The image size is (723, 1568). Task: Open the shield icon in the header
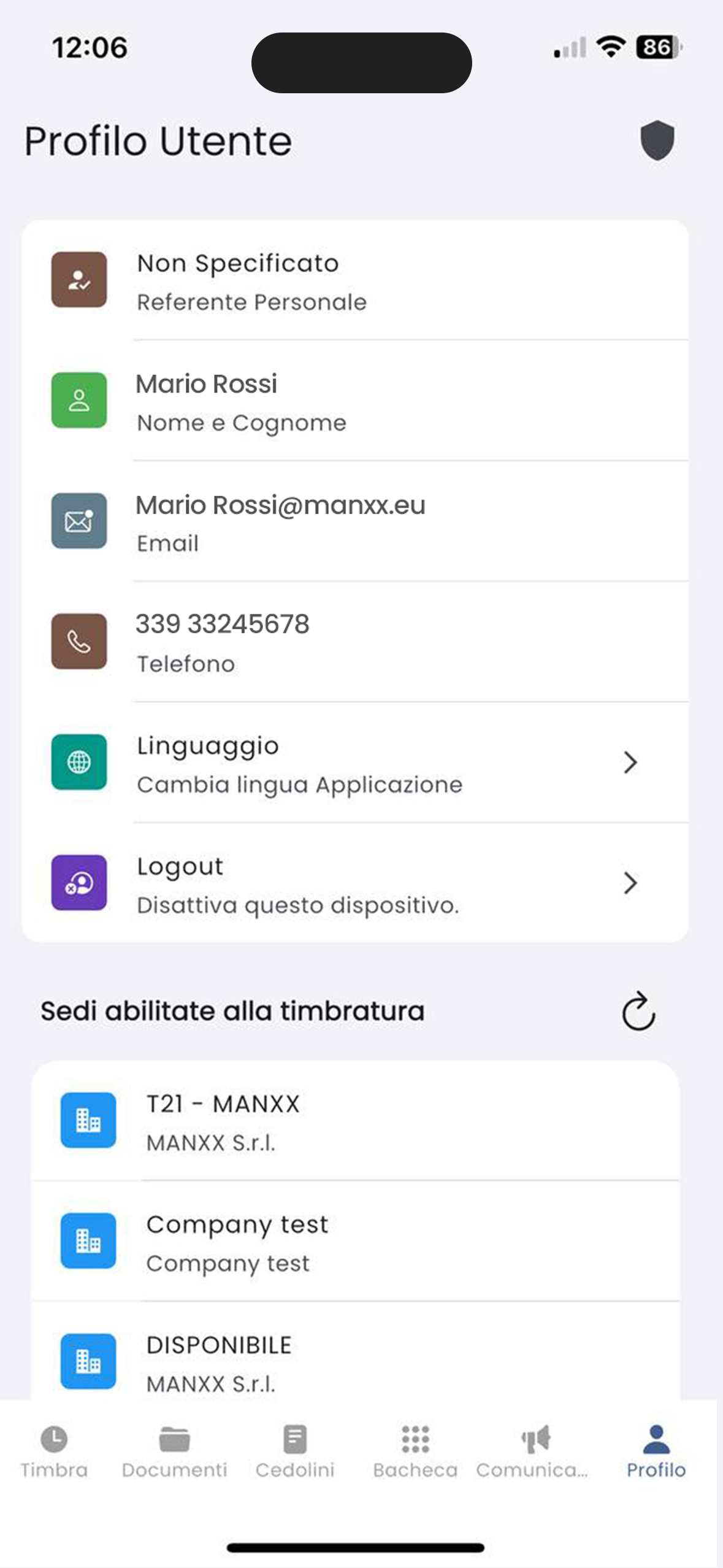tap(657, 140)
